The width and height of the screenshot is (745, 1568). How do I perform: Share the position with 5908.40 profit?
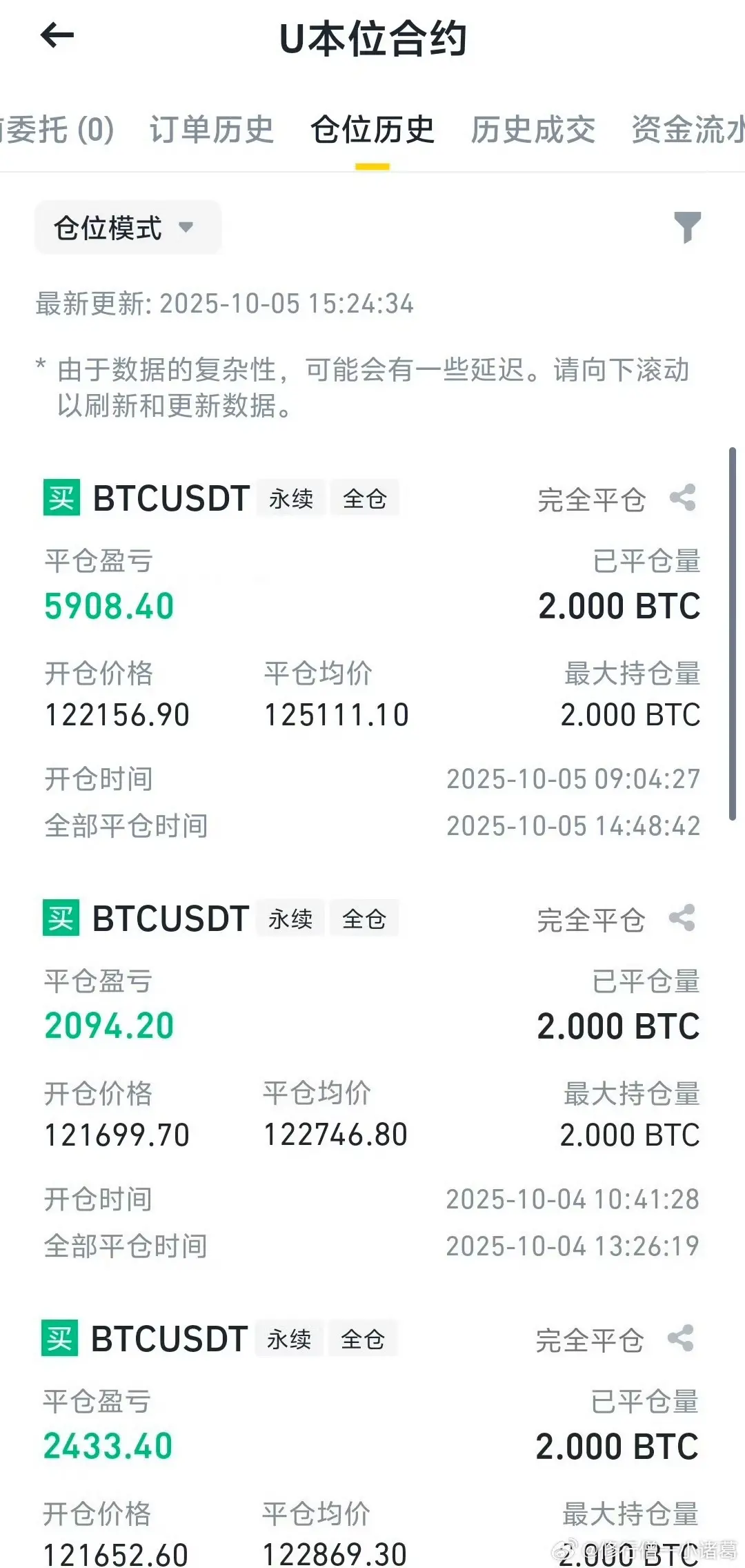click(683, 498)
